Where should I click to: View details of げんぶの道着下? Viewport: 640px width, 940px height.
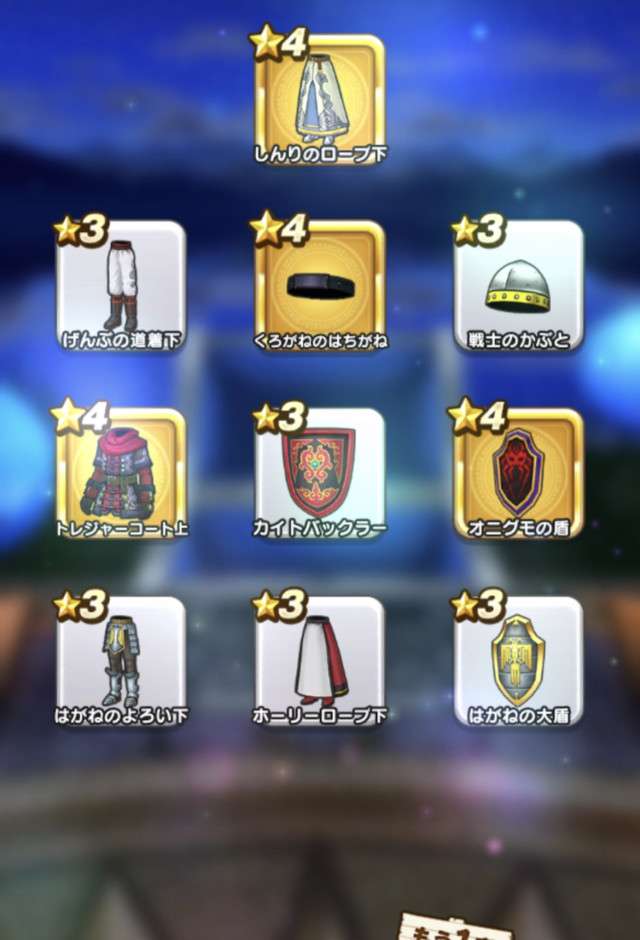(121, 286)
